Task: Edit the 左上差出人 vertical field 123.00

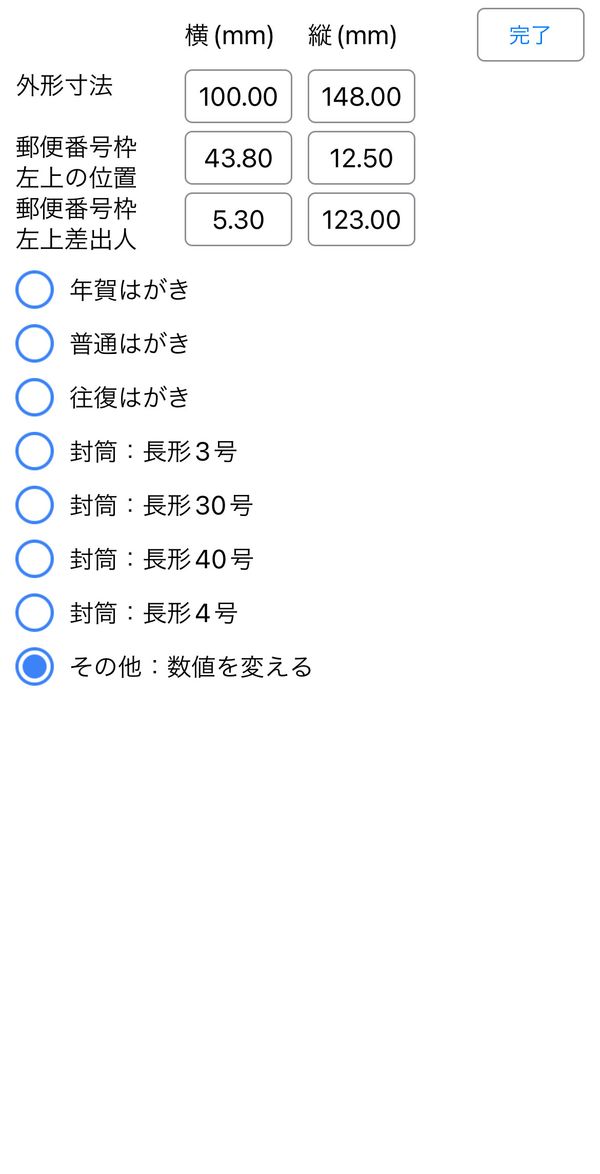Action: pyautogui.click(x=361, y=219)
